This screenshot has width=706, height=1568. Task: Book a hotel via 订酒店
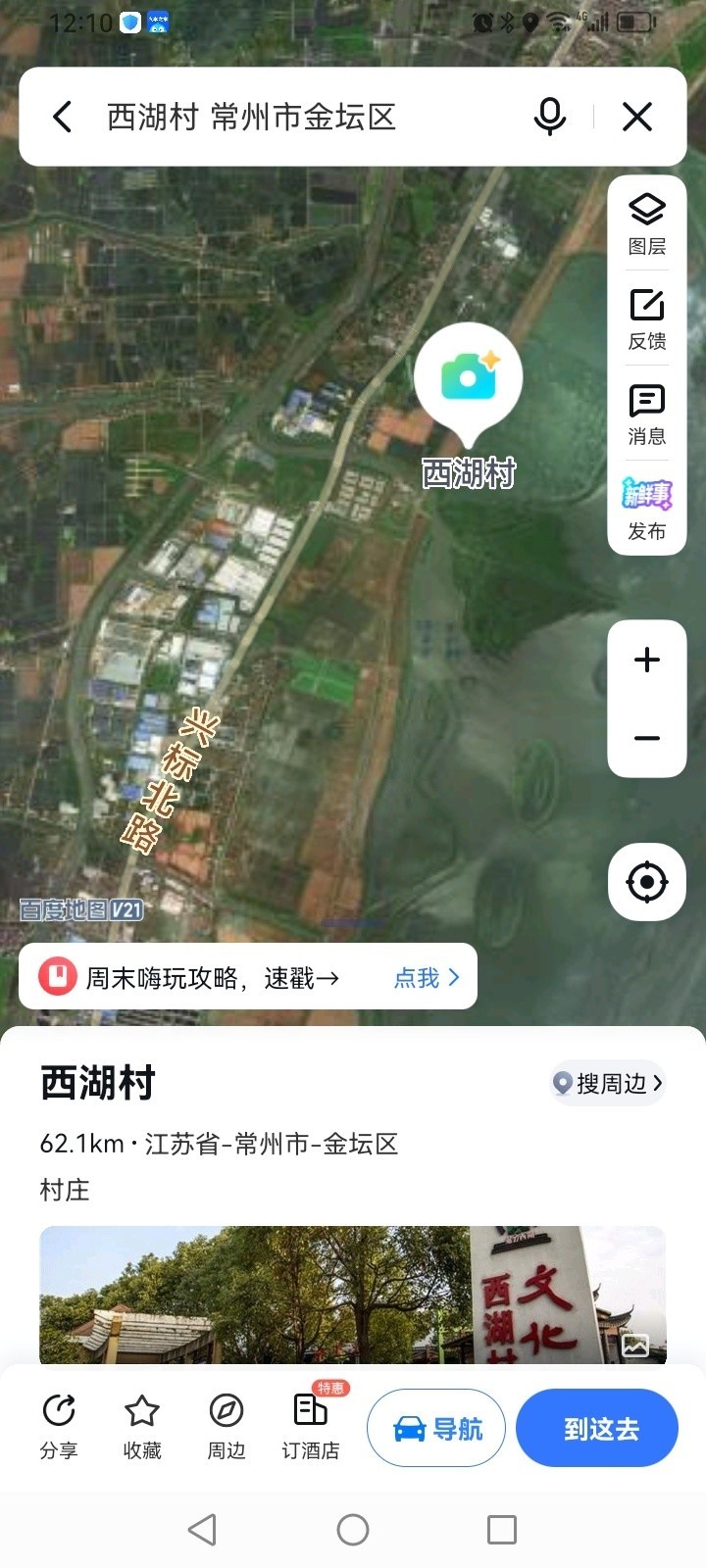pos(311,1427)
